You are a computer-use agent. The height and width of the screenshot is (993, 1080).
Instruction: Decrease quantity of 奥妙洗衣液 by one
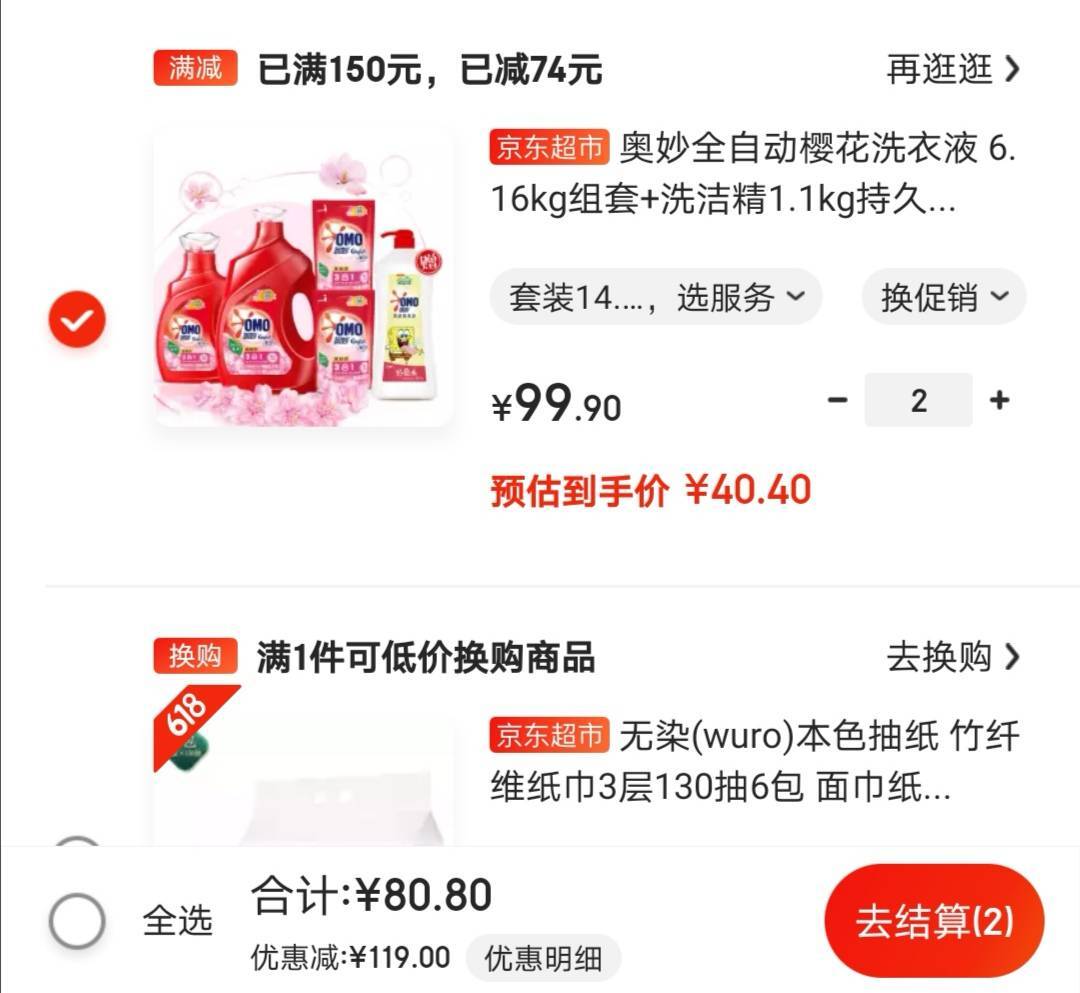point(837,400)
